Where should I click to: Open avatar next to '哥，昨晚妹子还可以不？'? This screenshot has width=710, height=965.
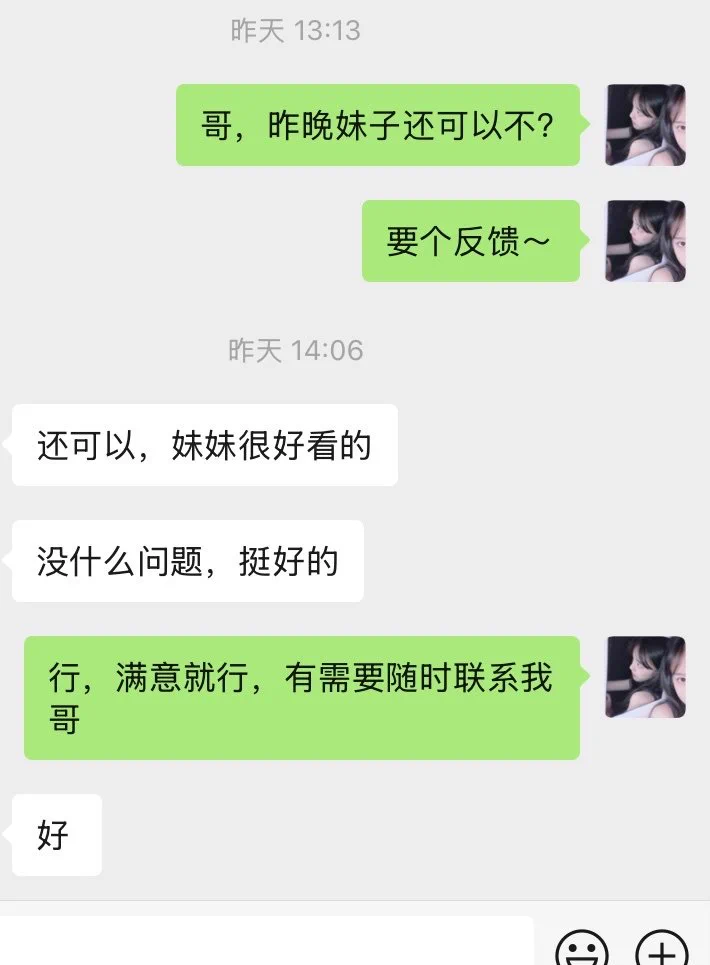click(x=645, y=125)
